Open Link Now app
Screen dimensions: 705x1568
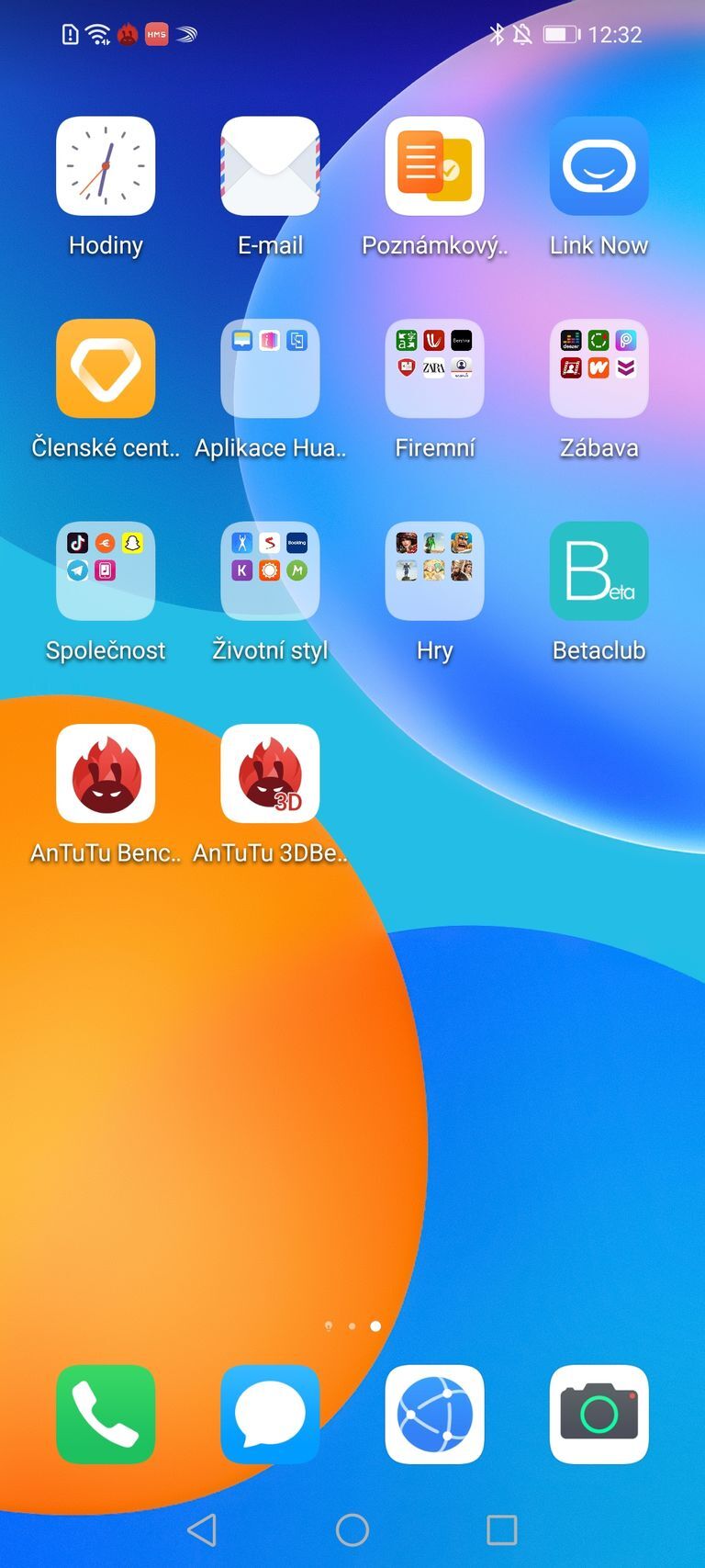599,166
